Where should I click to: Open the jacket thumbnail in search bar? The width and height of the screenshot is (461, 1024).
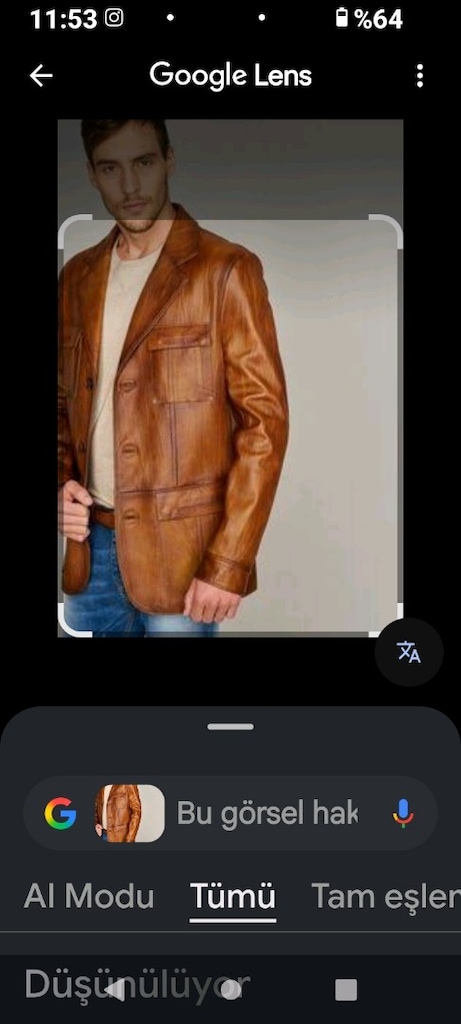pyautogui.click(x=130, y=813)
